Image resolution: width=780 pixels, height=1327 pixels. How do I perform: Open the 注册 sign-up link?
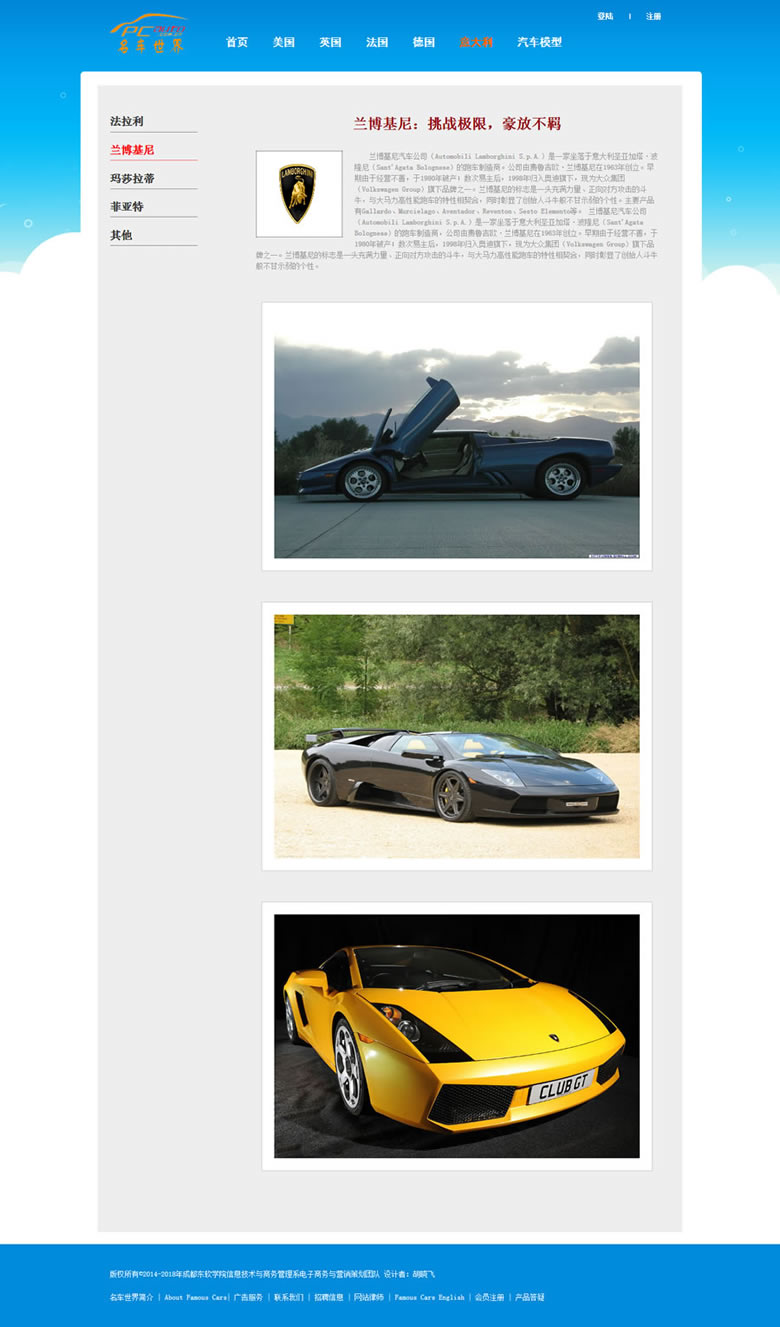click(x=653, y=17)
